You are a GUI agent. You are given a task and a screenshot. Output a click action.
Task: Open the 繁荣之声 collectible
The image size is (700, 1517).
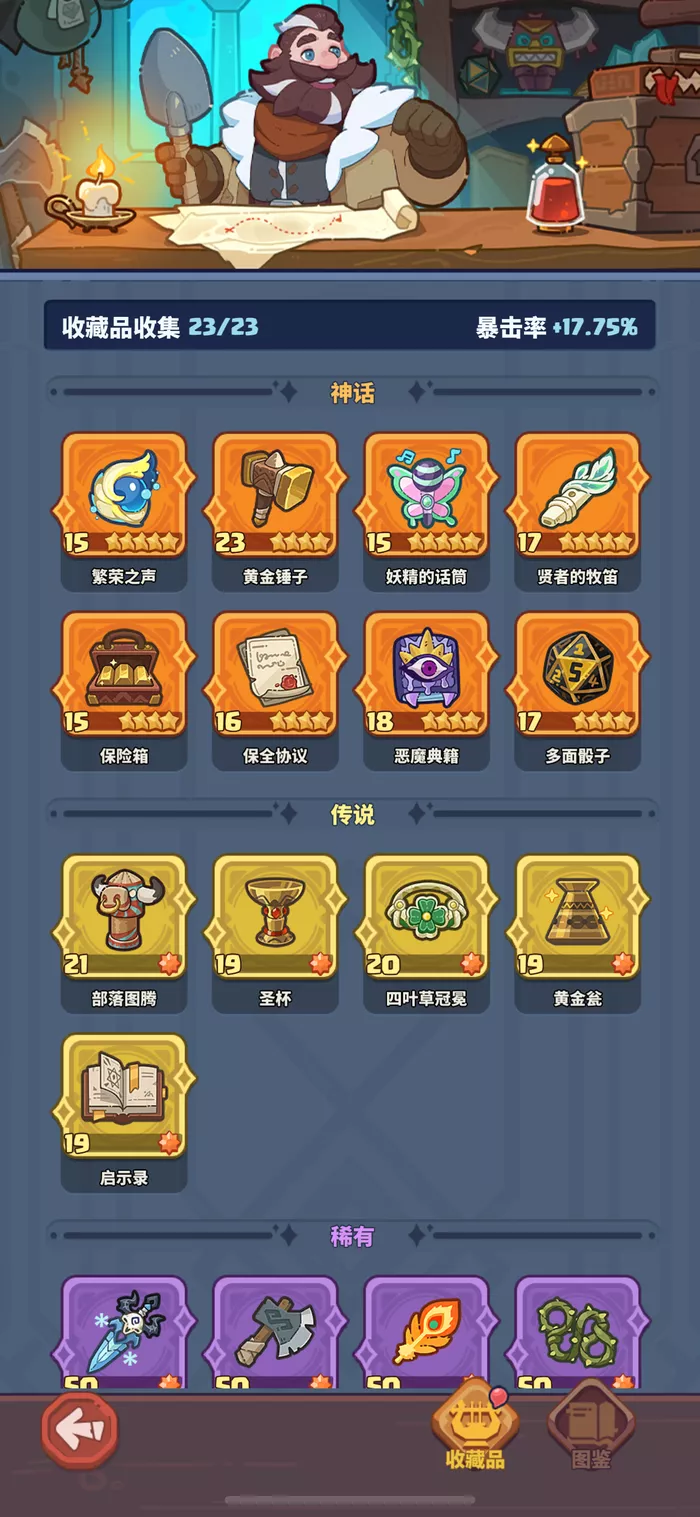click(124, 495)
